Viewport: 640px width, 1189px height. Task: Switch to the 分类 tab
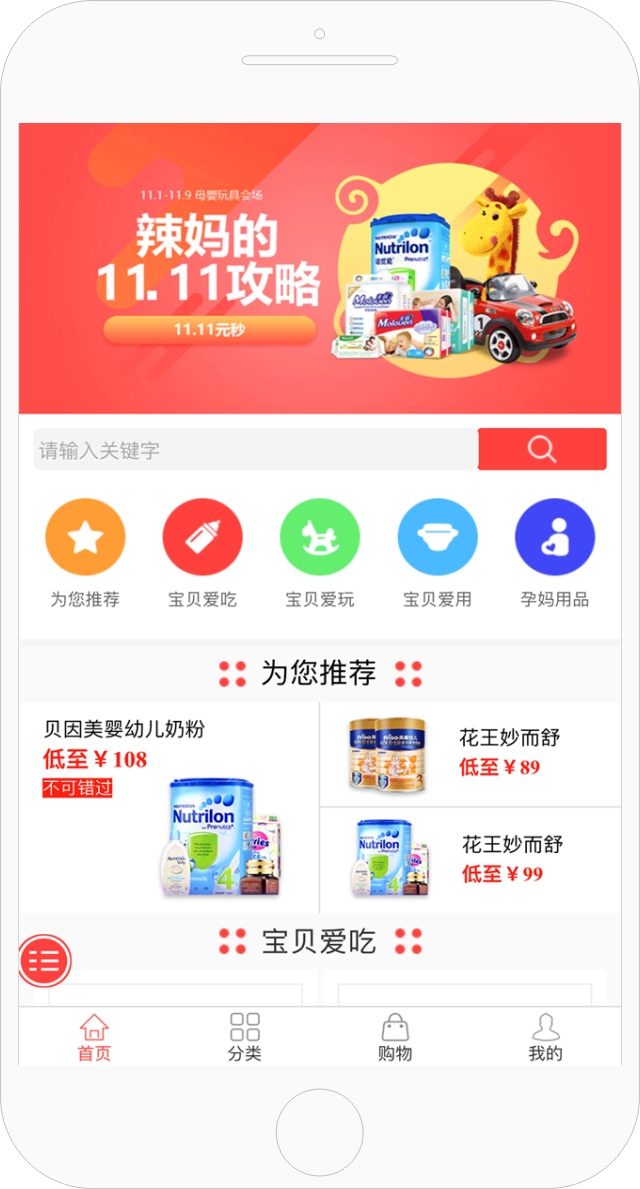point(244,1037)
